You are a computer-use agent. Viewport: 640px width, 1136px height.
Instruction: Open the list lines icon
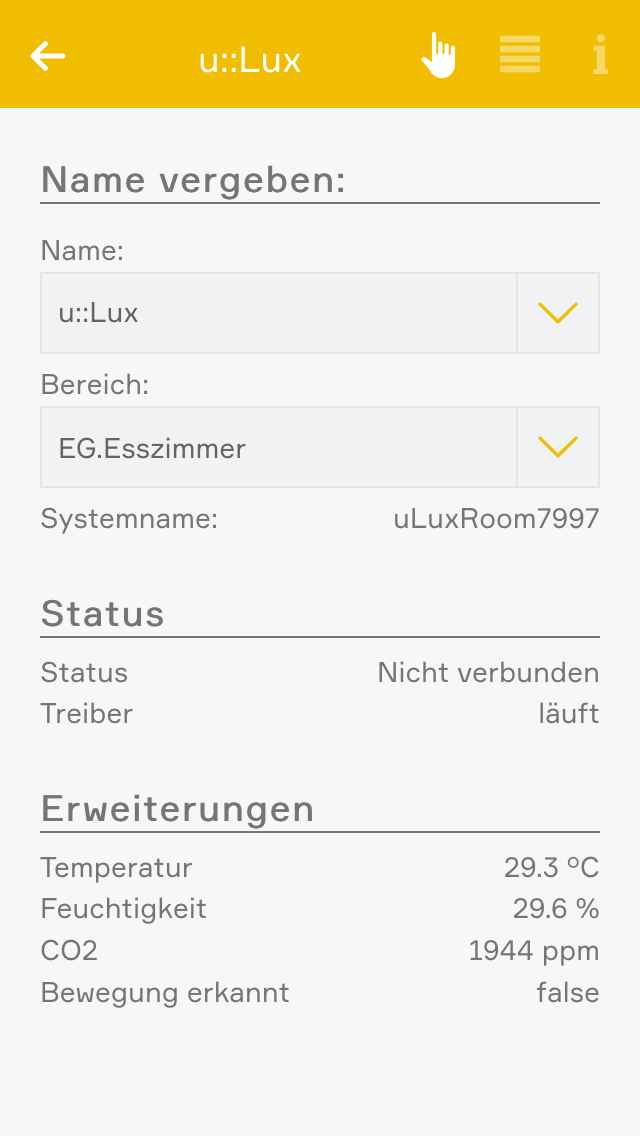coord(520,54)
